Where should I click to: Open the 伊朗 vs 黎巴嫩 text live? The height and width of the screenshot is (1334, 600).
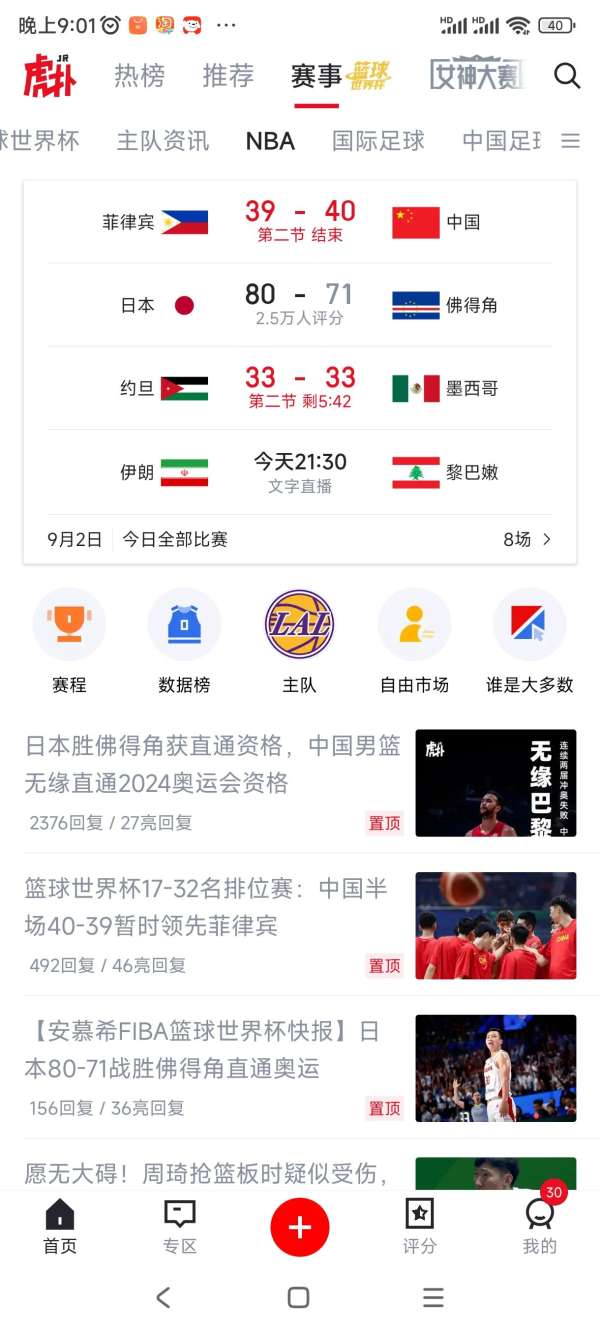300,471
